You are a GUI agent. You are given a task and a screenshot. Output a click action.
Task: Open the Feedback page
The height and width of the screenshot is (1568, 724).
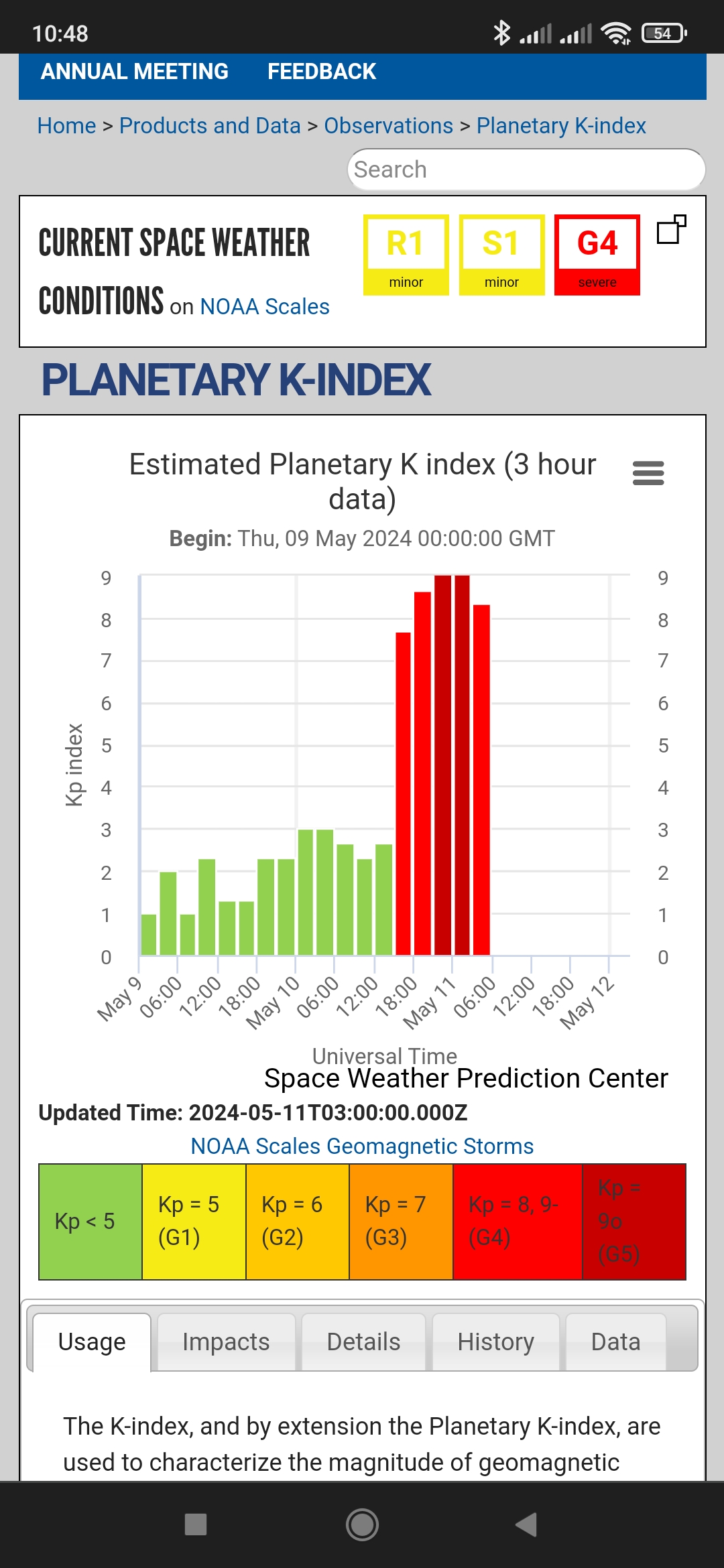click(321, 72)
